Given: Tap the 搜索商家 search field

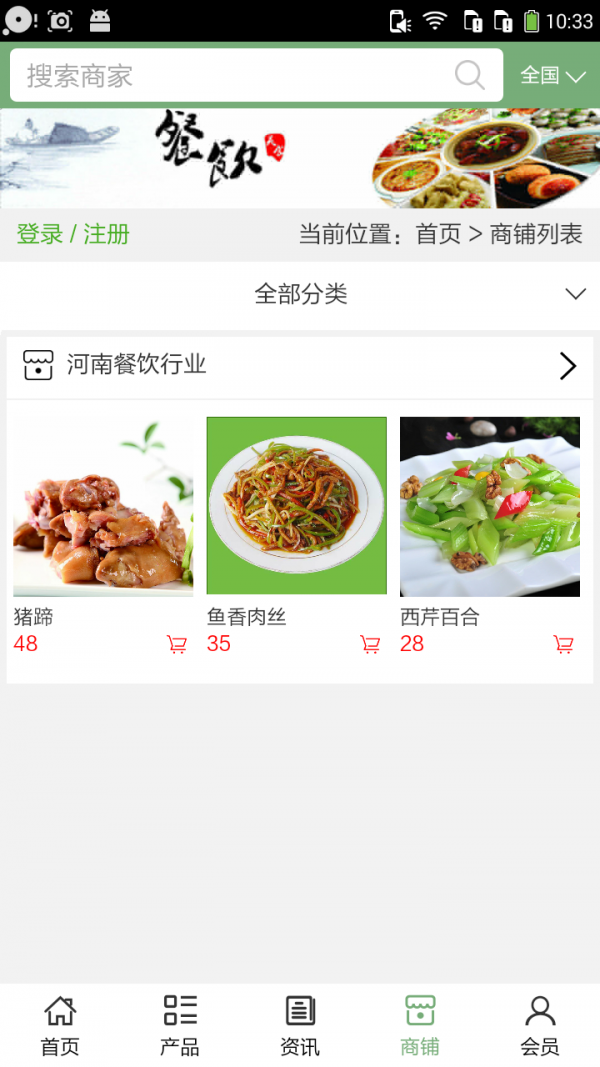Looking at the screenshot, I should 230,76.
